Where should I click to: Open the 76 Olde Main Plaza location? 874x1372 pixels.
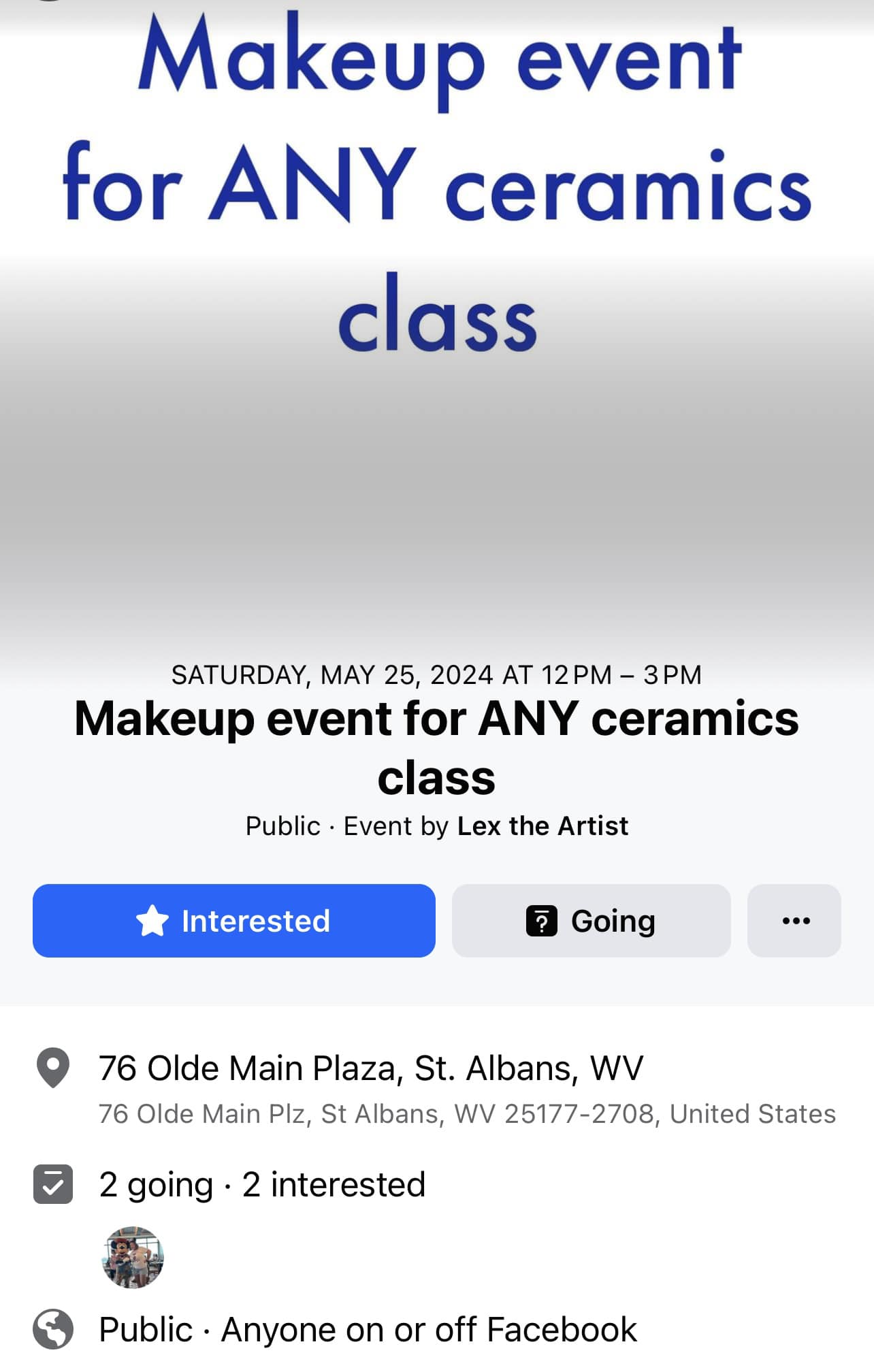click(371, 1068)
